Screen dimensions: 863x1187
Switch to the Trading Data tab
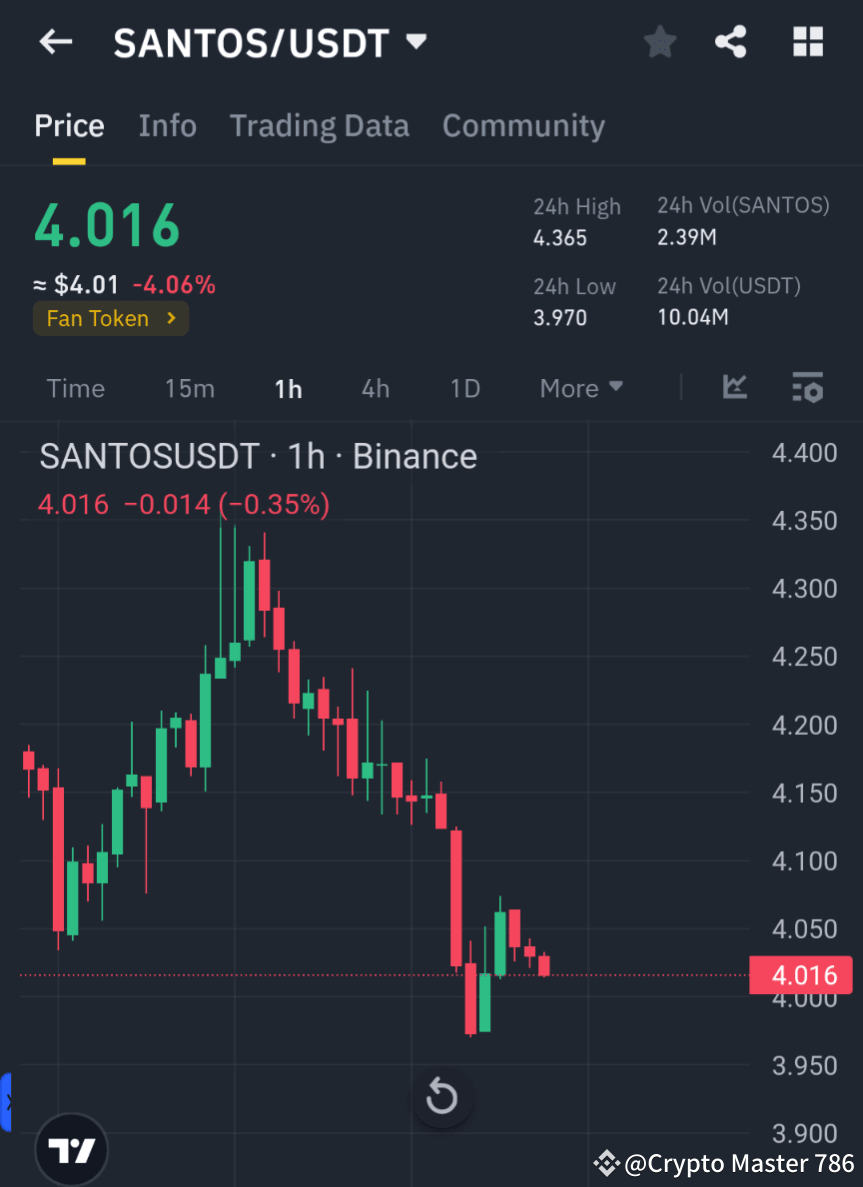click(x=319, y=125)
